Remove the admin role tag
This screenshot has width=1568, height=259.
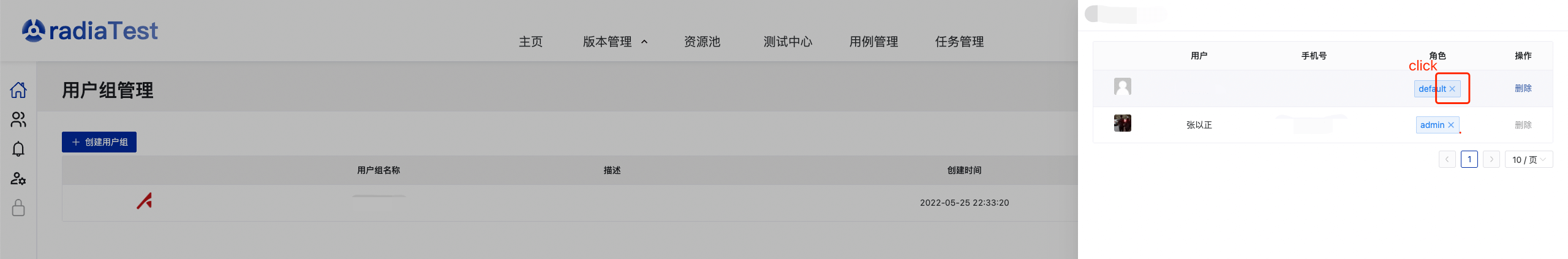point(1450,125)
